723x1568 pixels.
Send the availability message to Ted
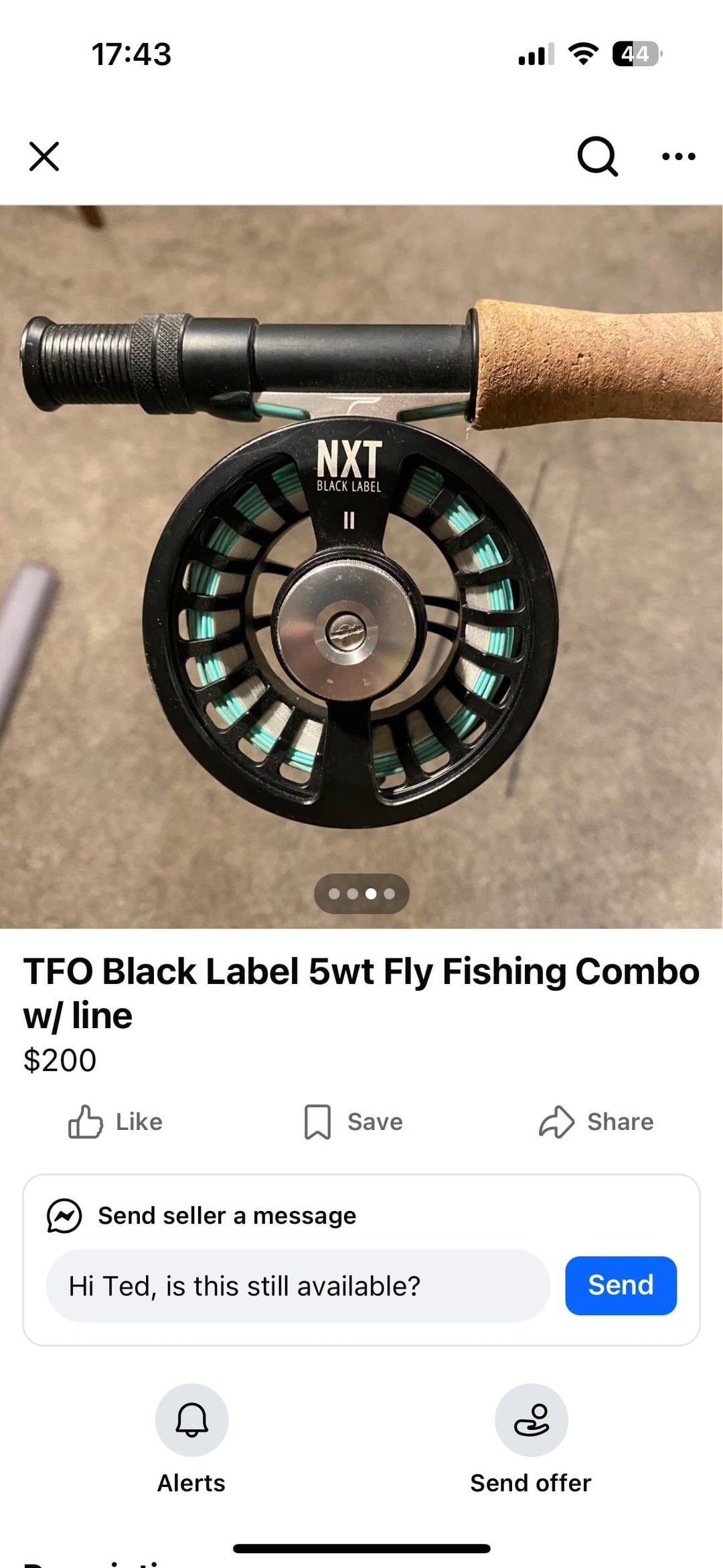621,1285
